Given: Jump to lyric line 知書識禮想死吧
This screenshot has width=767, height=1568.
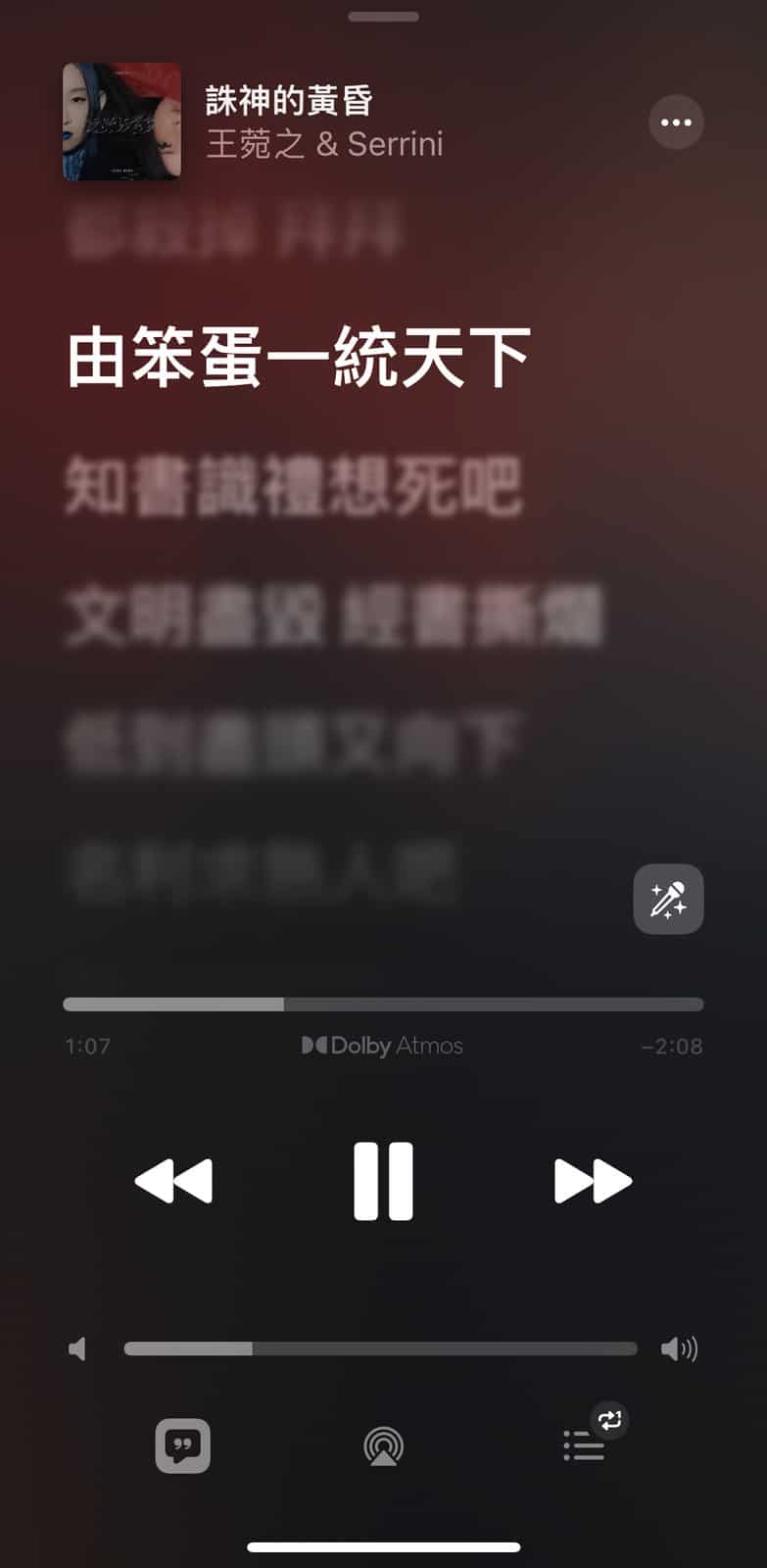Looking at the screenshot, I should point(294,487).
